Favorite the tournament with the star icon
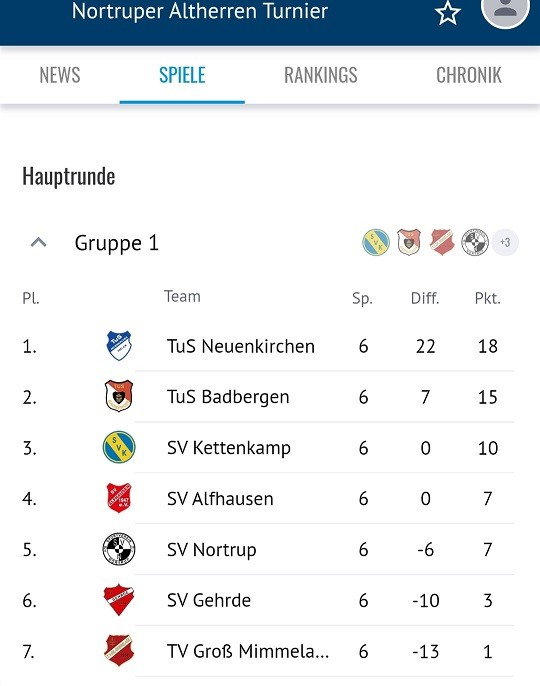 pyautogui.click(x=447, y=13)
